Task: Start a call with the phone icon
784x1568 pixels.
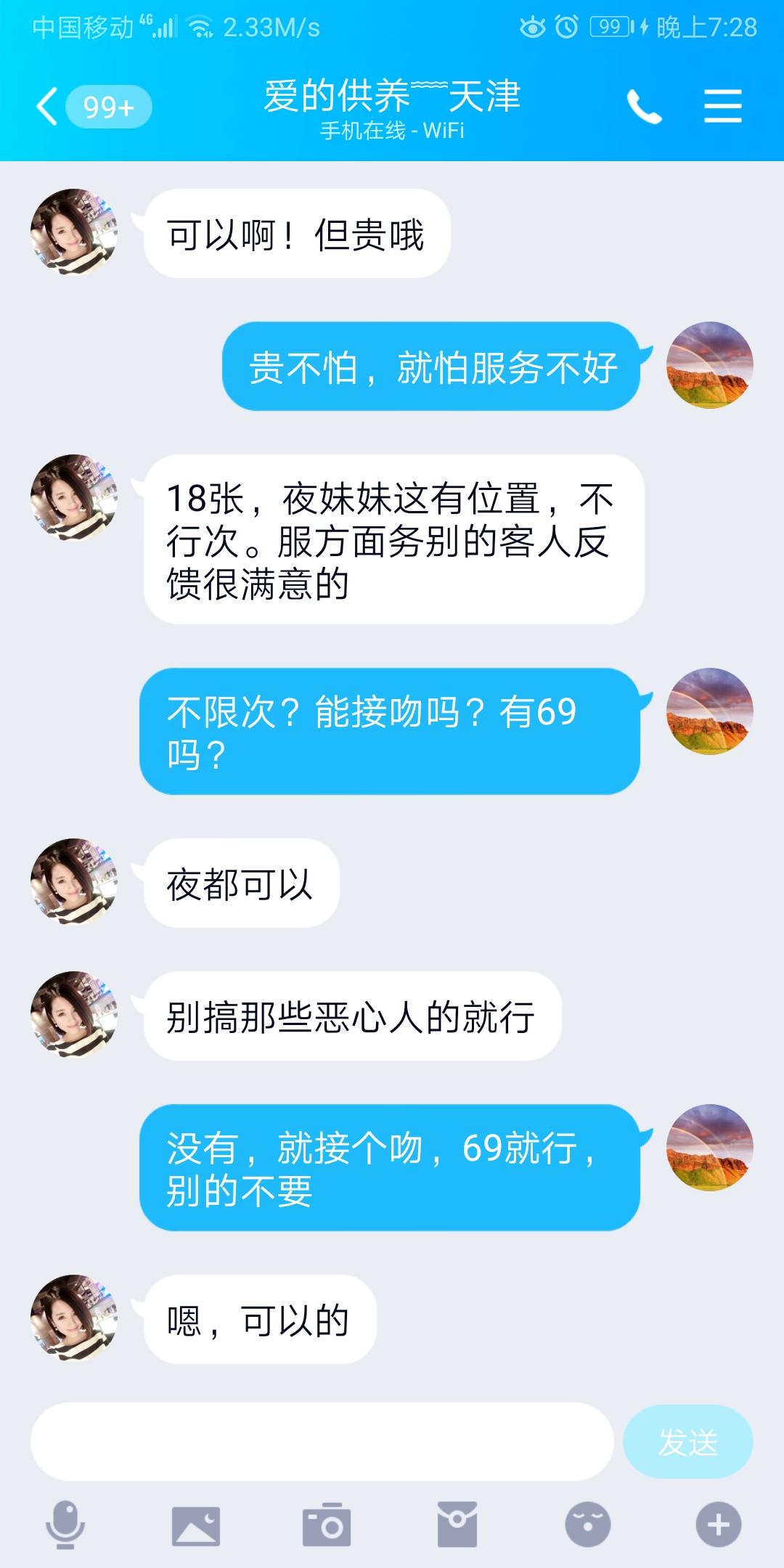Action: click(x=645, y=106)
